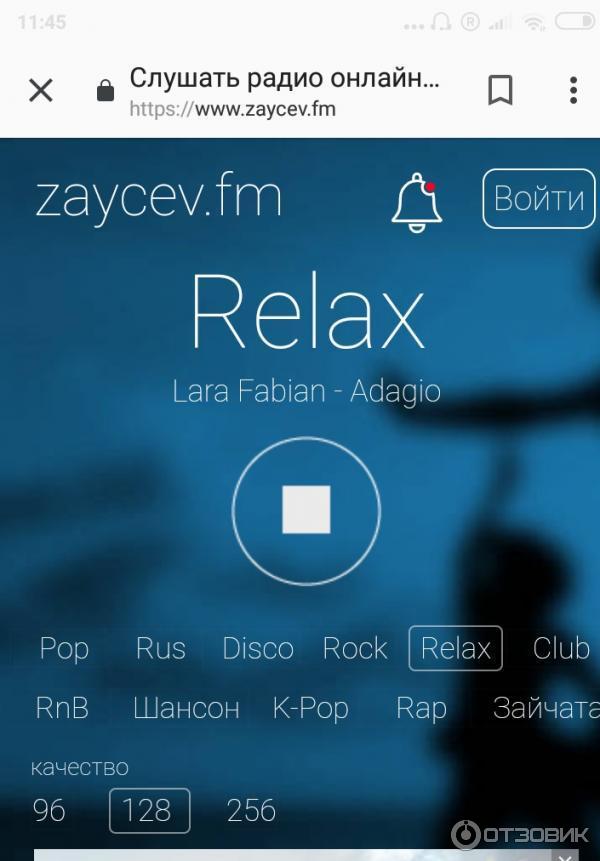Screen dimensions: 600x861
Task: Set audio quality to 128
Action: pyautogui.click(x=149, y=810)
